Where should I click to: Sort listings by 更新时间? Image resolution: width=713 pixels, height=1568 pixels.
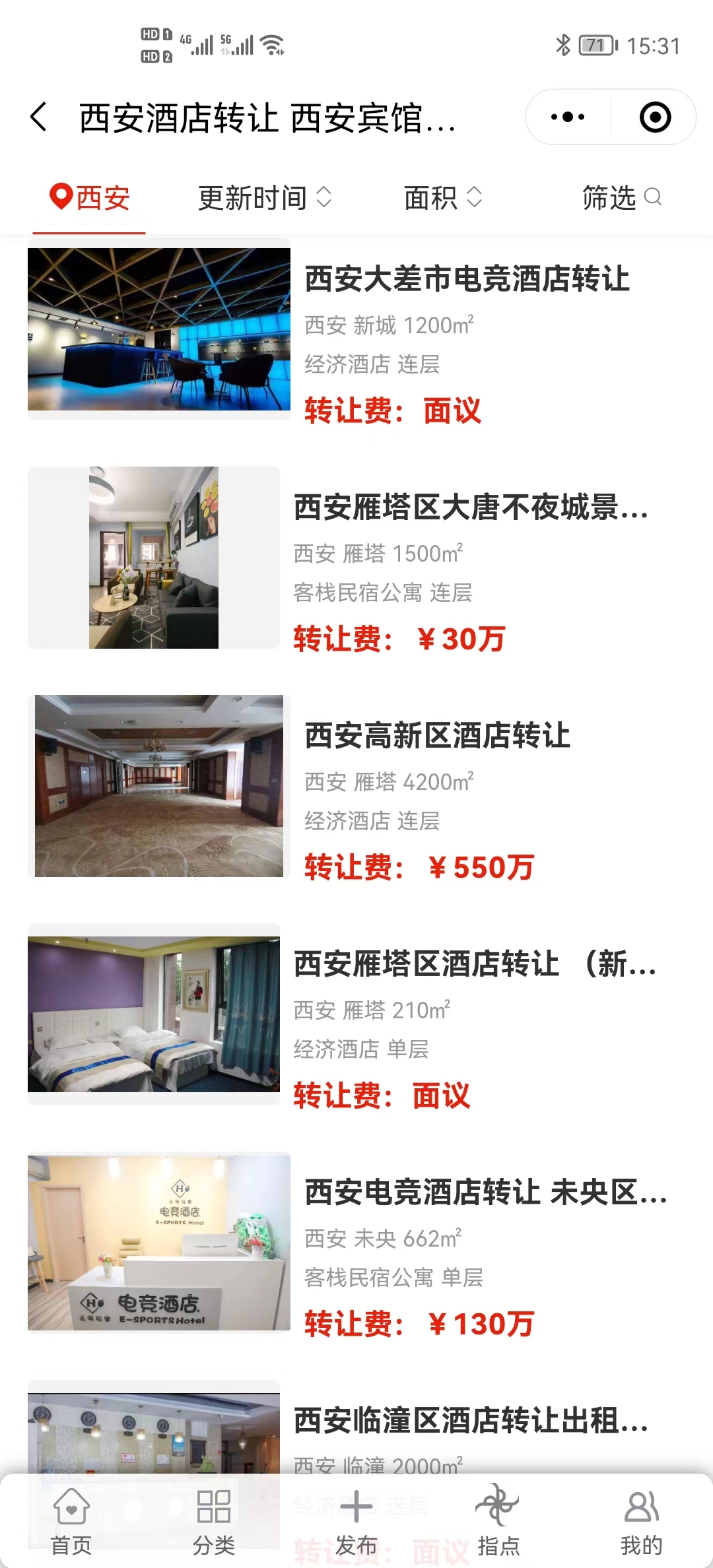(264, 198)
